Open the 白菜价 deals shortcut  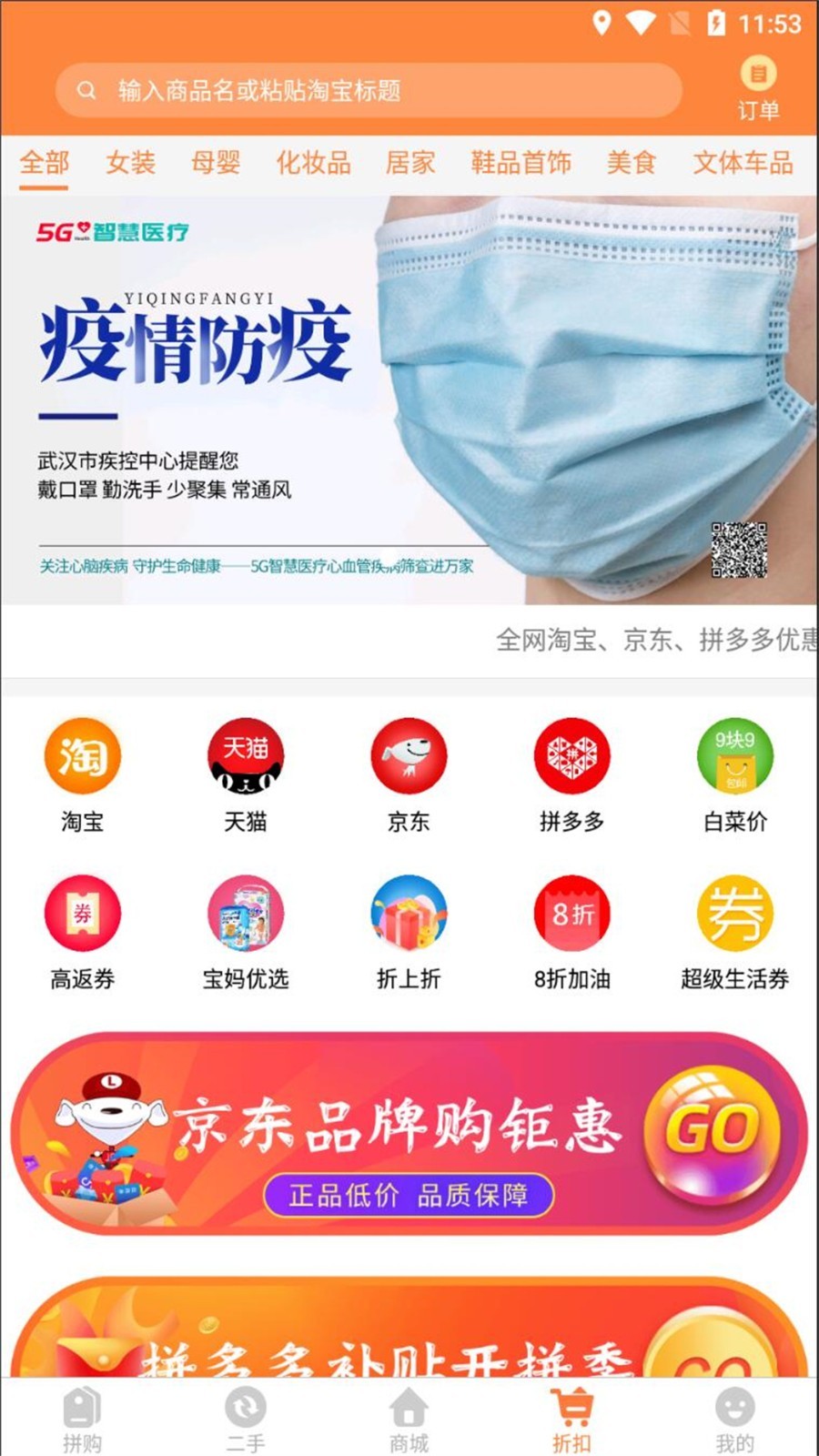pyautogui.click(x=734, y=773)
